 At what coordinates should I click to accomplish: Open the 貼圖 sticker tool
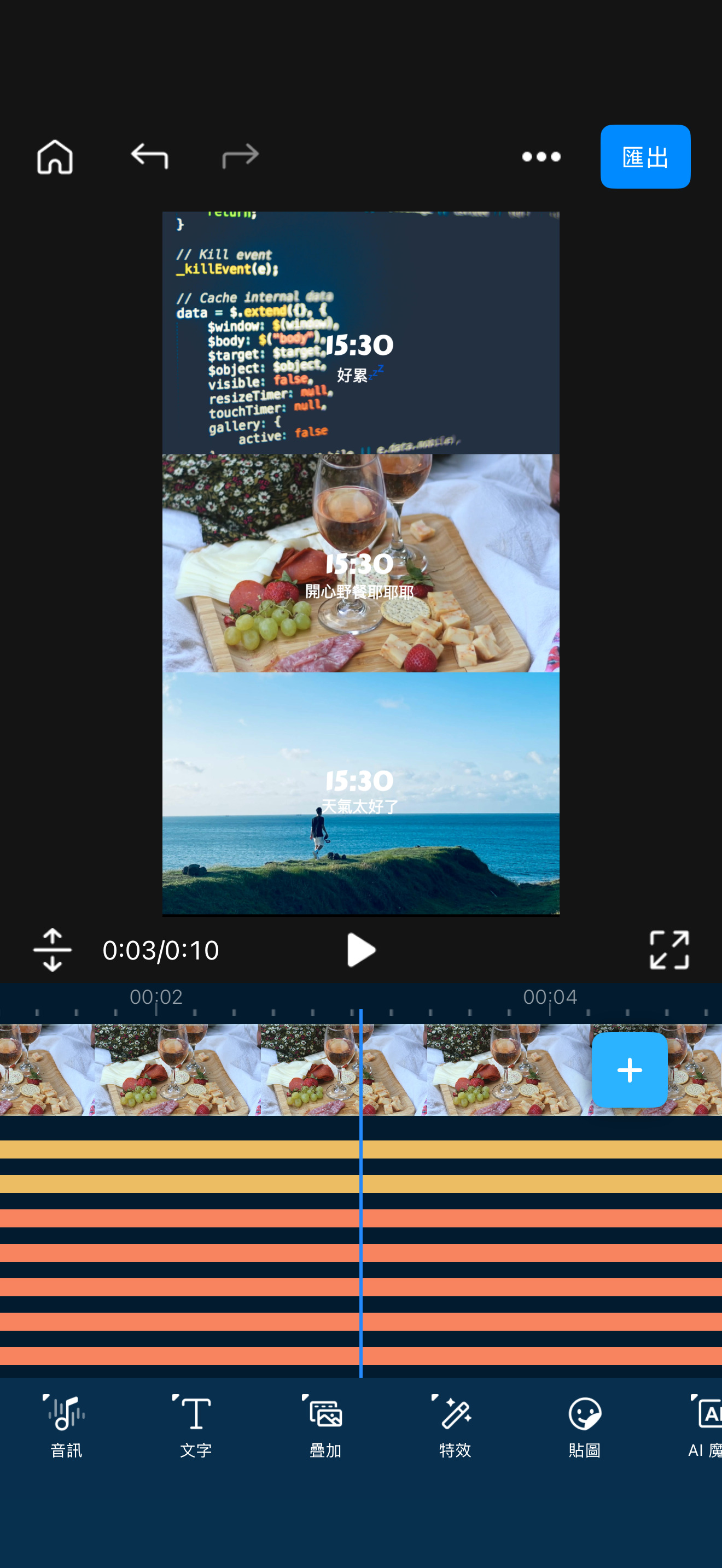click(584, 1425)
